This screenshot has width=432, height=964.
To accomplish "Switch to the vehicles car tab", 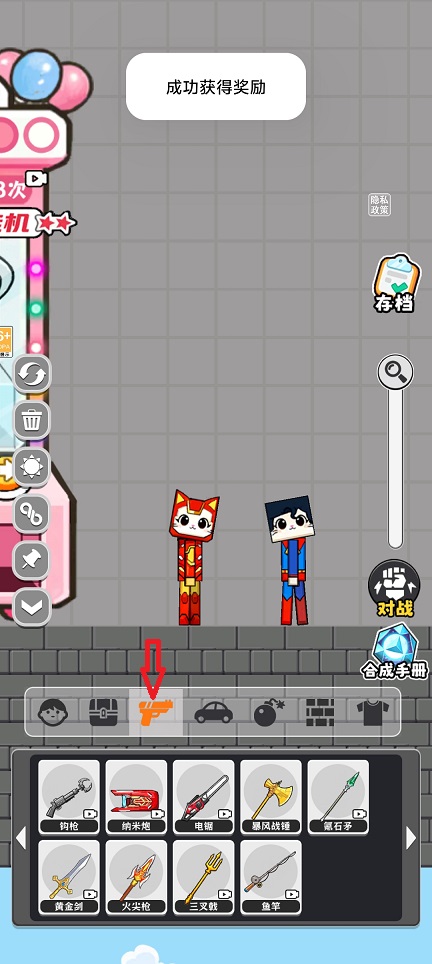I will click(214, 713).
